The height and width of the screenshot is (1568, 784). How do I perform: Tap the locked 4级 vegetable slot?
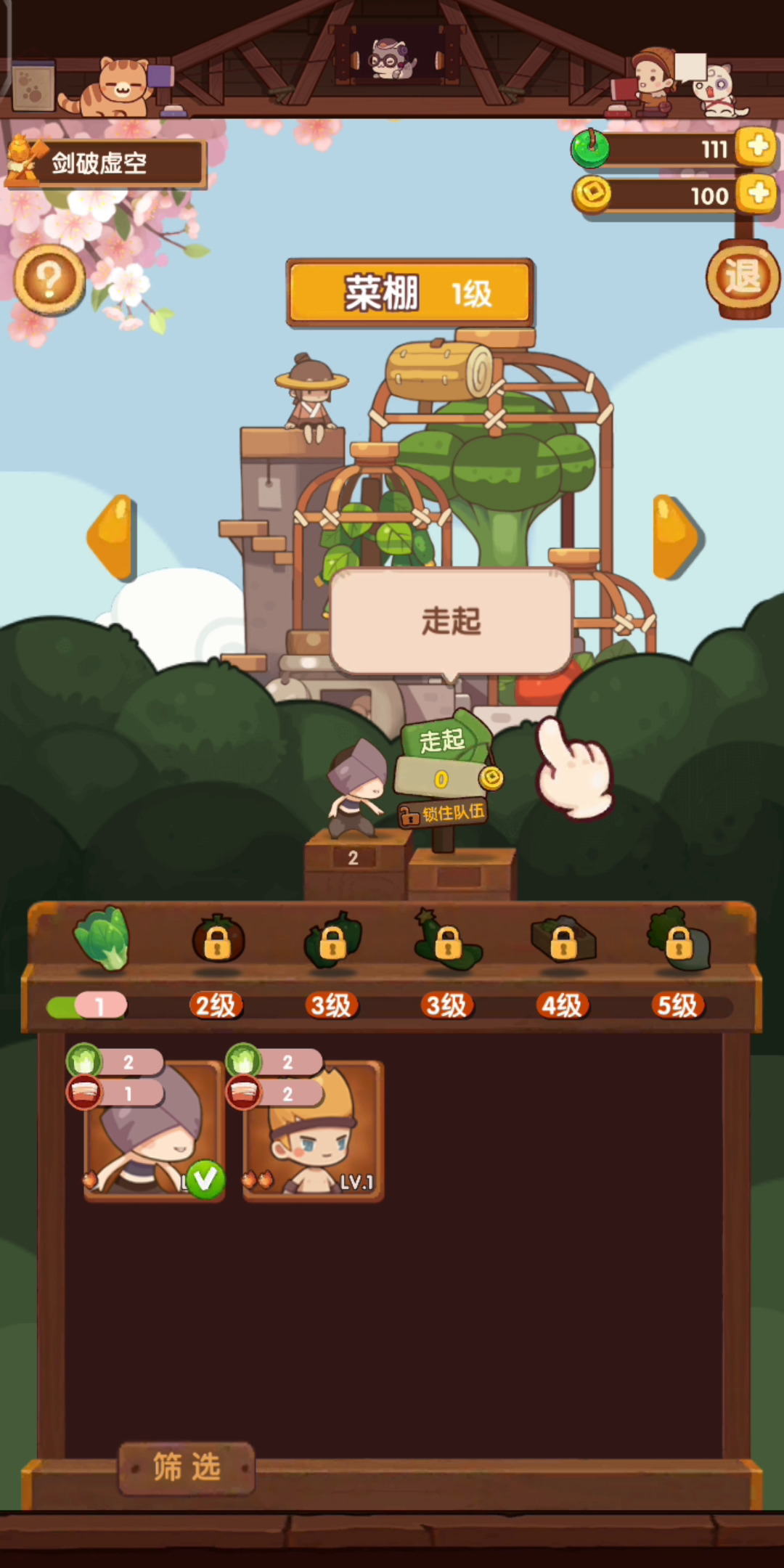pyautogui.click(x=563, y=942)
